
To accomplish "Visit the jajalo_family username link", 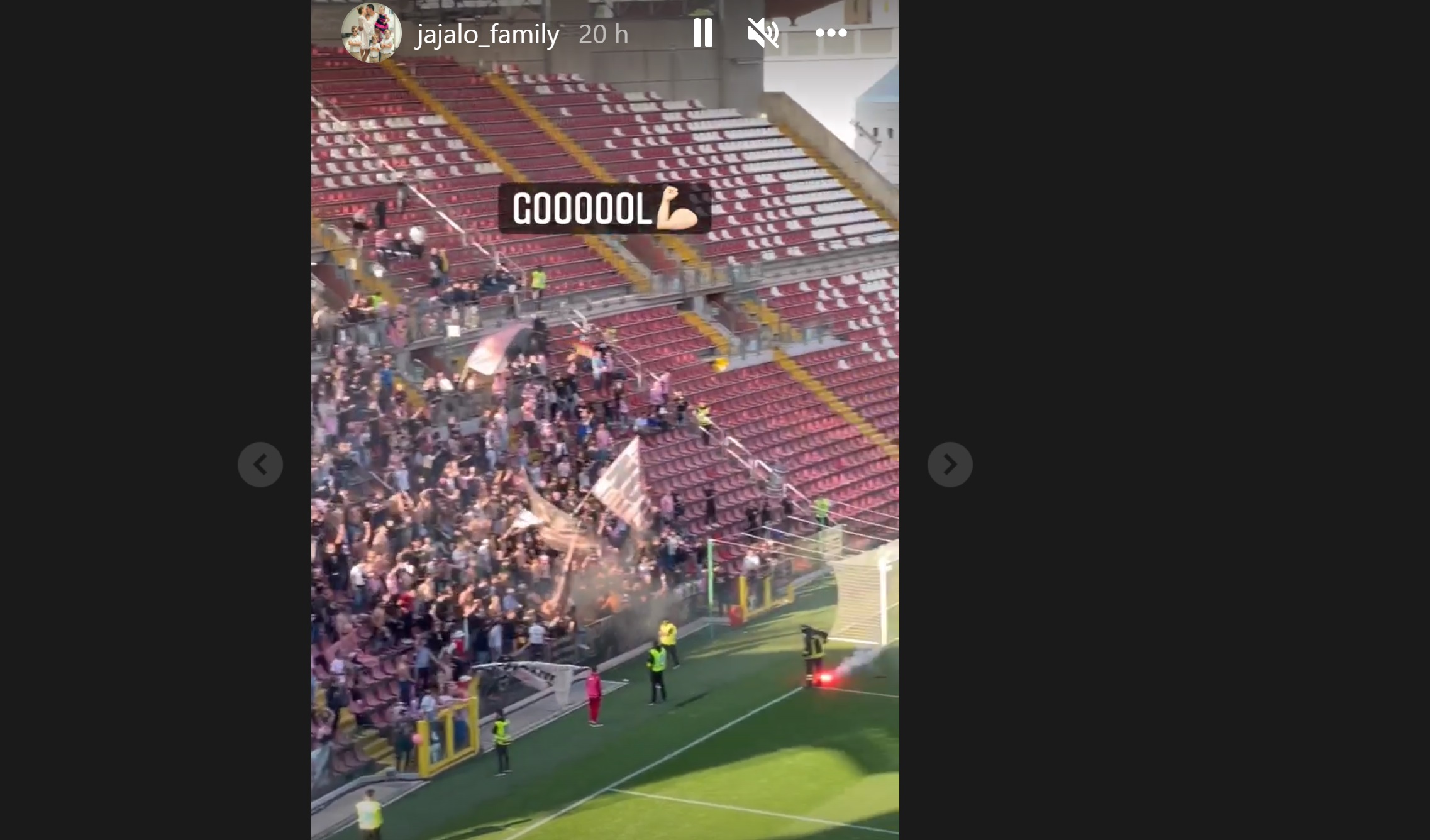I will pyautogui.click(x=487, y=34).
